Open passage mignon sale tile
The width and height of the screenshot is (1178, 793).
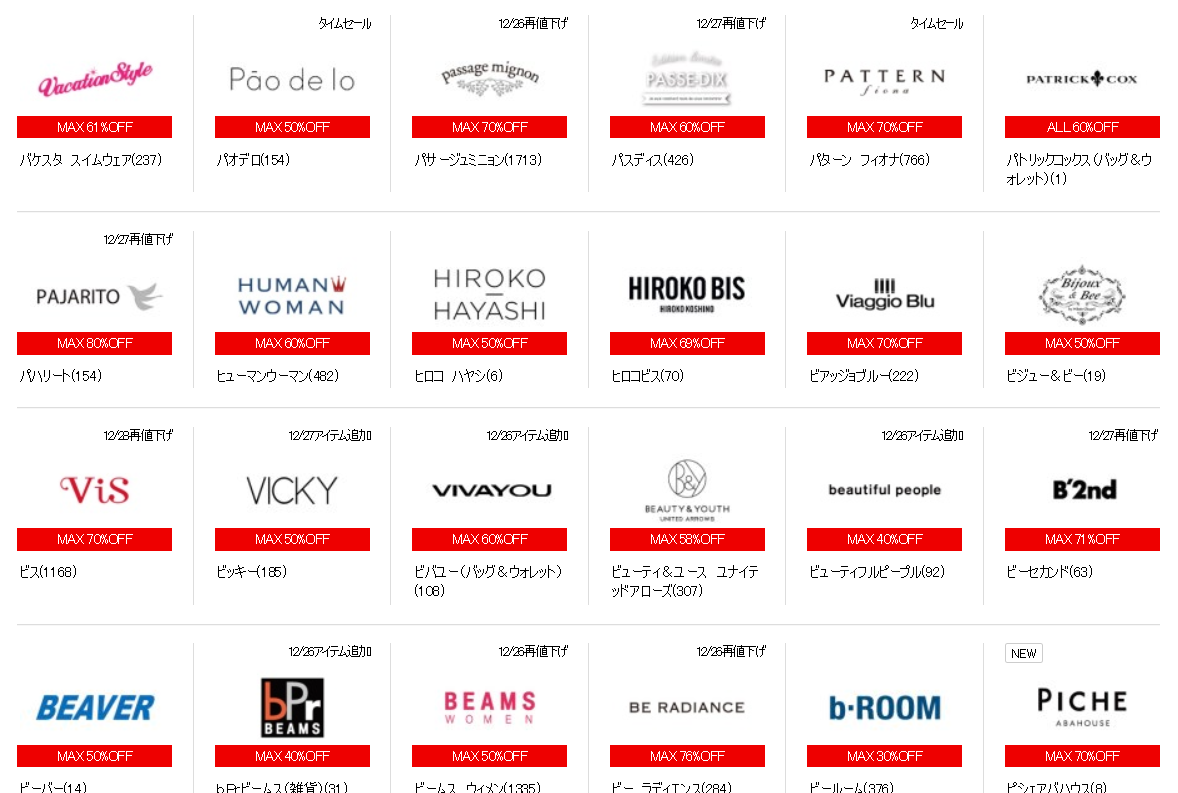[x=489, y=80]
